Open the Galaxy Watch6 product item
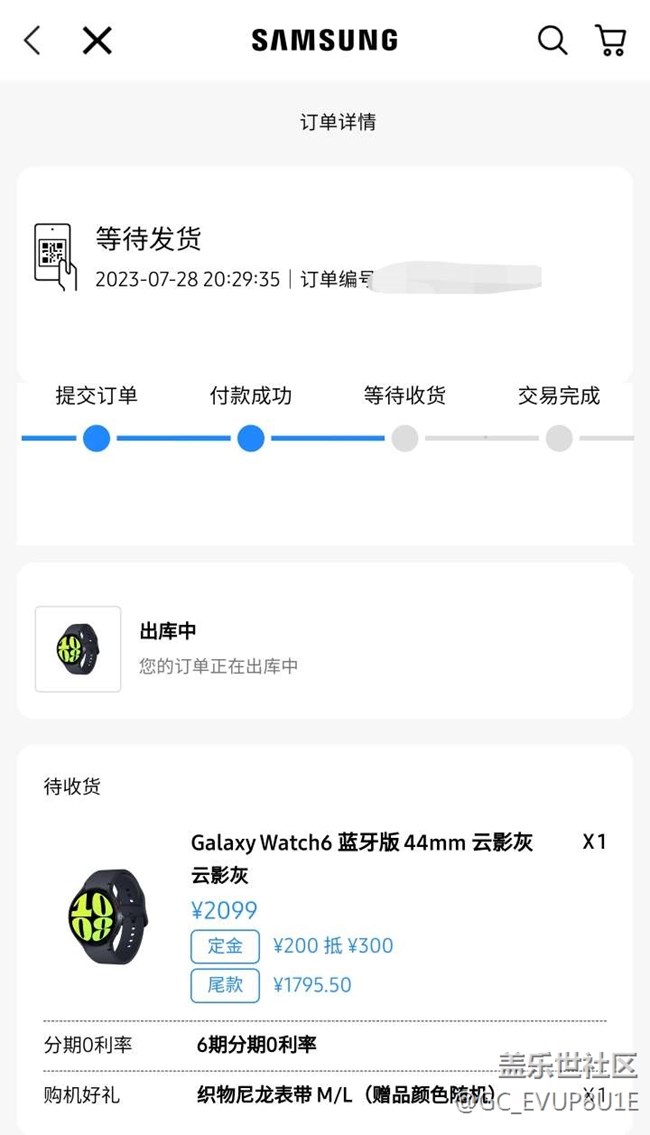Screen dimensions: 650x1135 pos(362,842)
